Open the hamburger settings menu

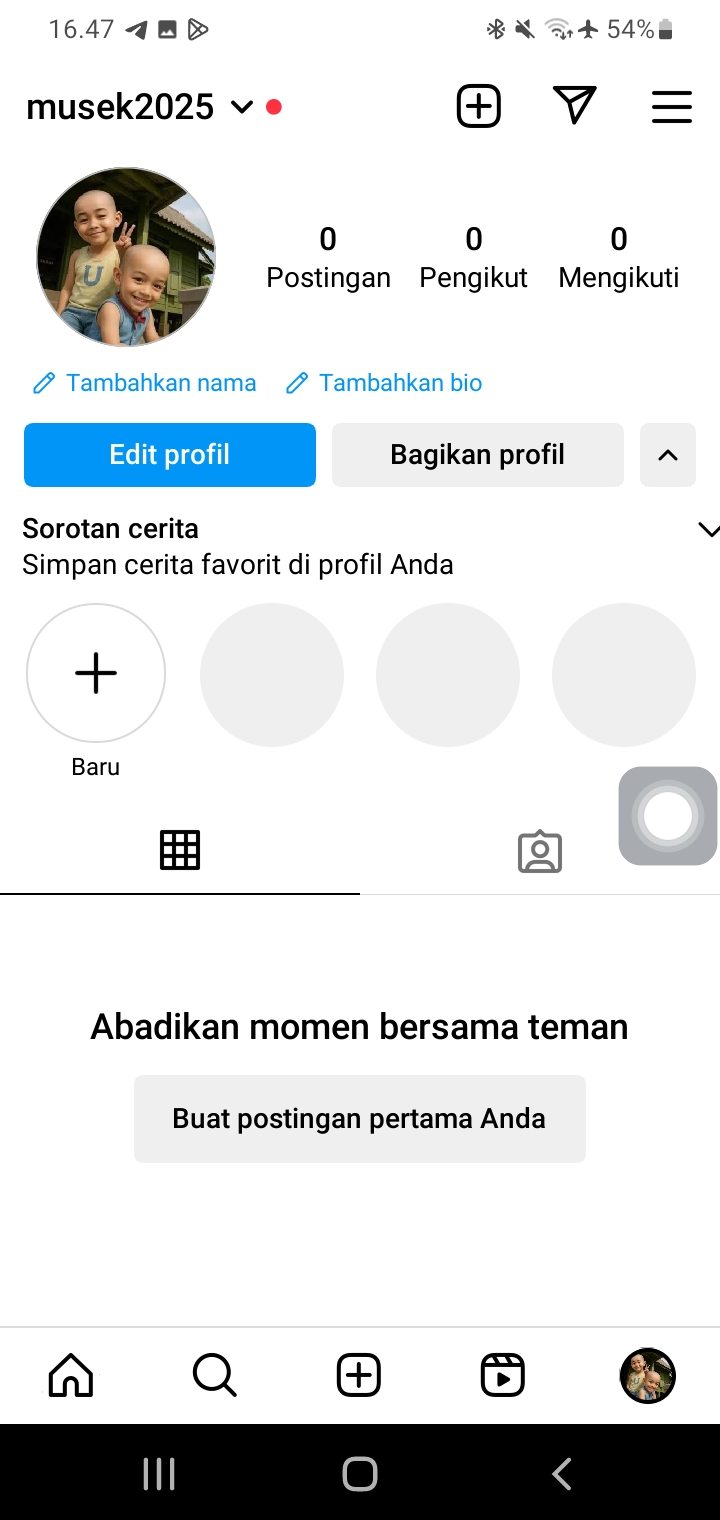tap(671, 107)
